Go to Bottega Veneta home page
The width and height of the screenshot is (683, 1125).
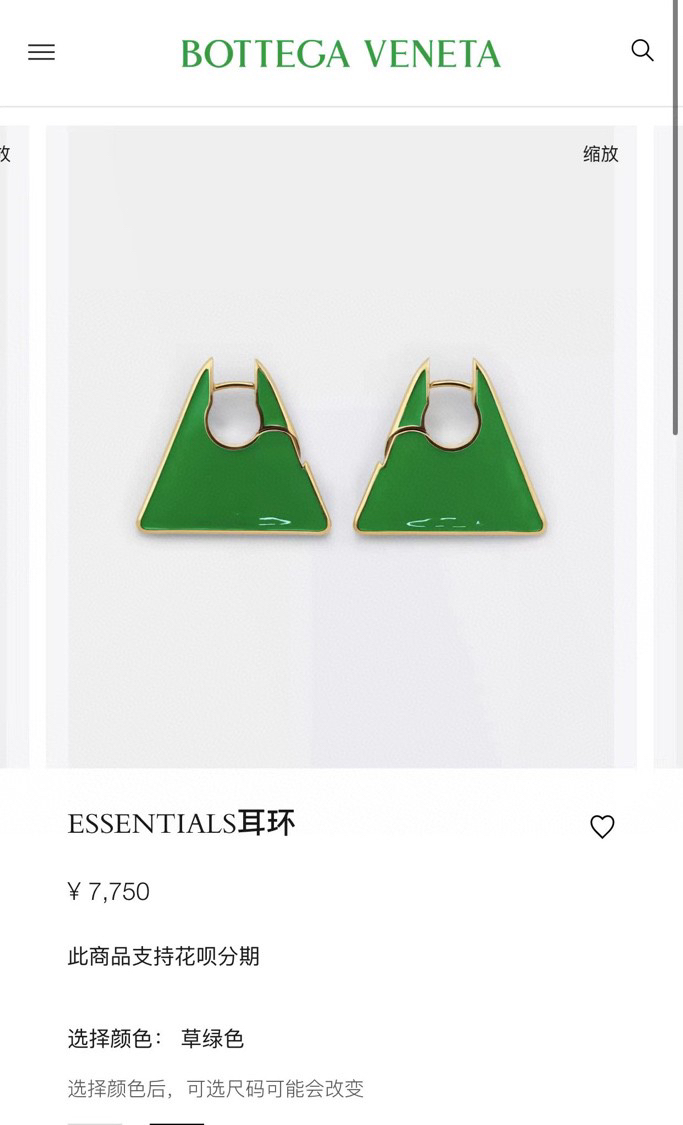[x=340, y=53]
